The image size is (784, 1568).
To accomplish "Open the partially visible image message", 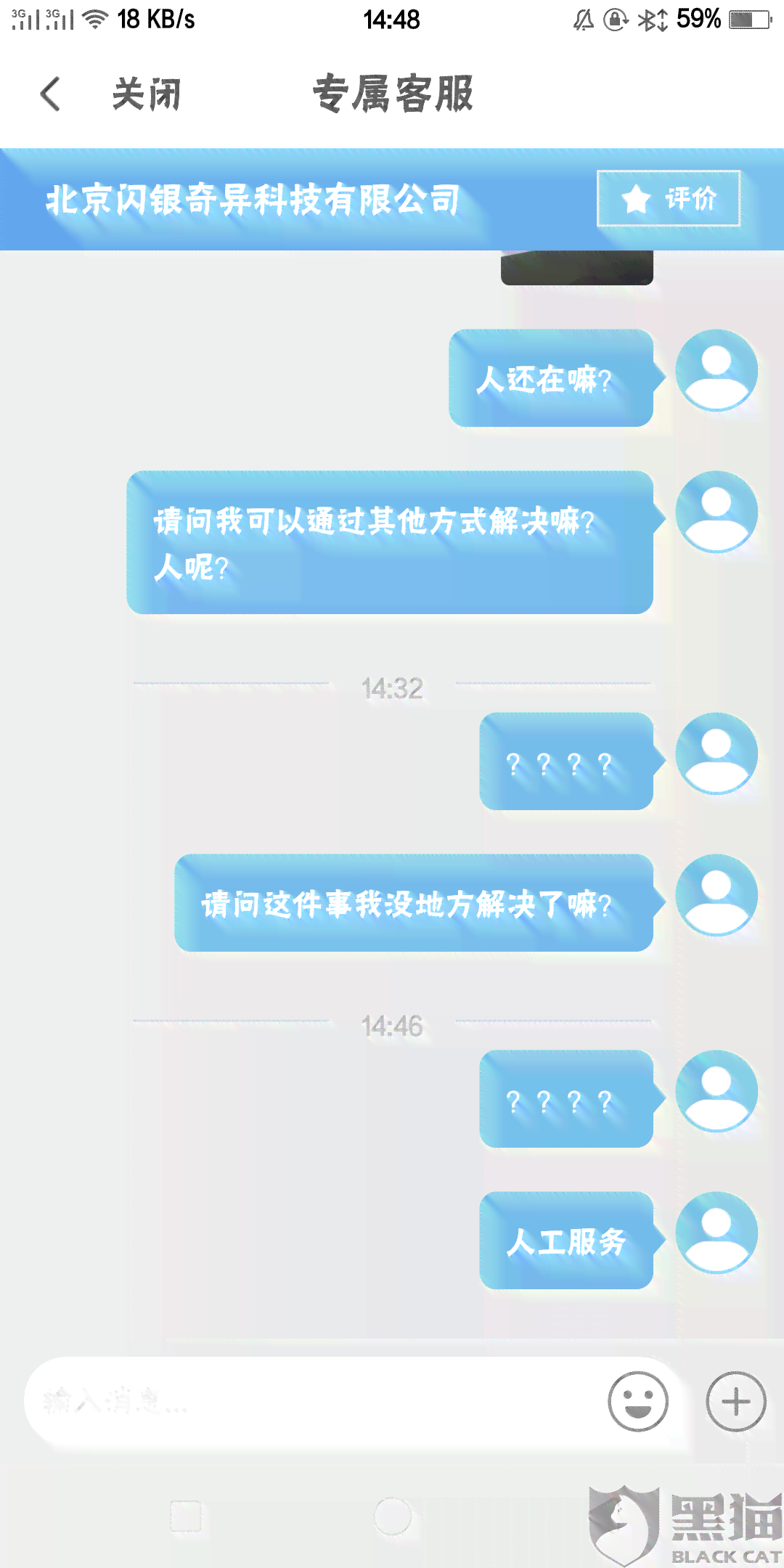I will (x=576, y=267).
